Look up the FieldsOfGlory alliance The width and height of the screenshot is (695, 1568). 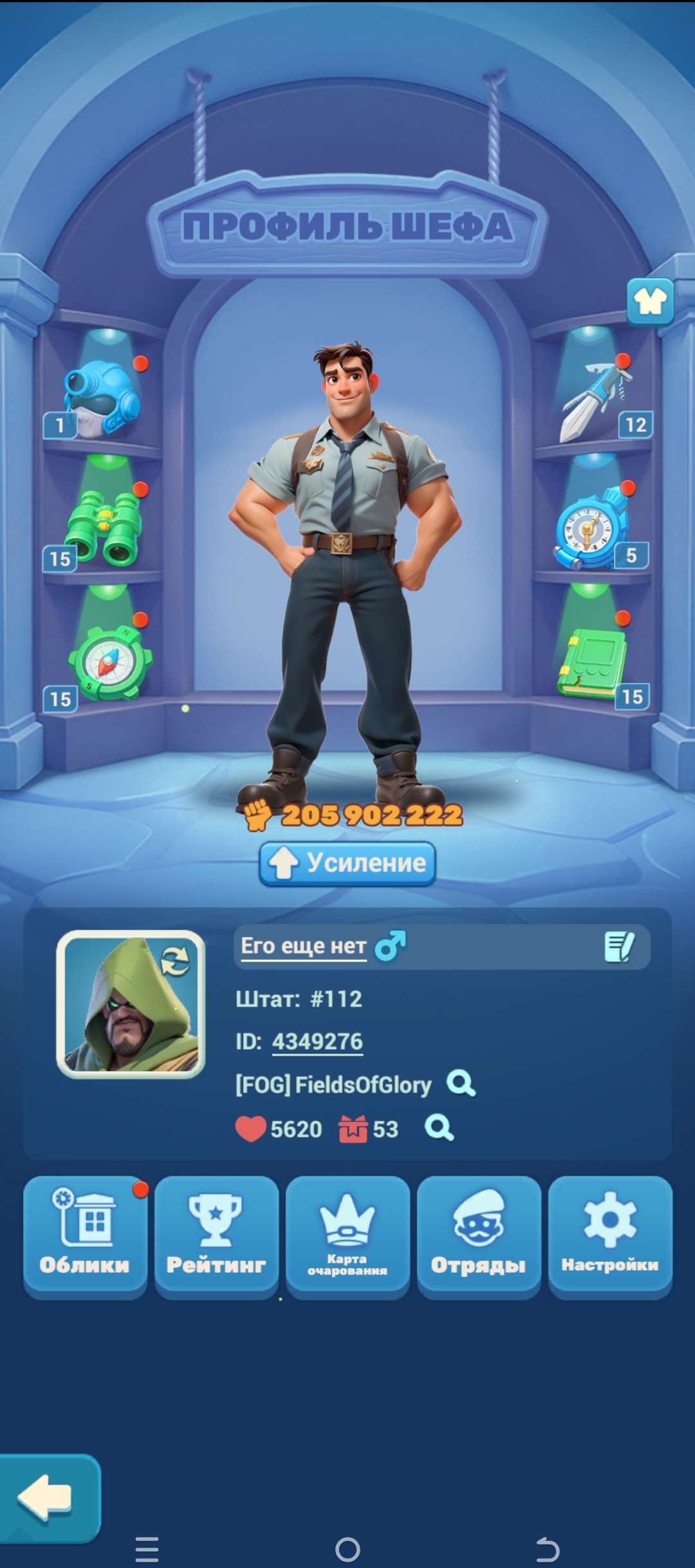pos(461,1084)
